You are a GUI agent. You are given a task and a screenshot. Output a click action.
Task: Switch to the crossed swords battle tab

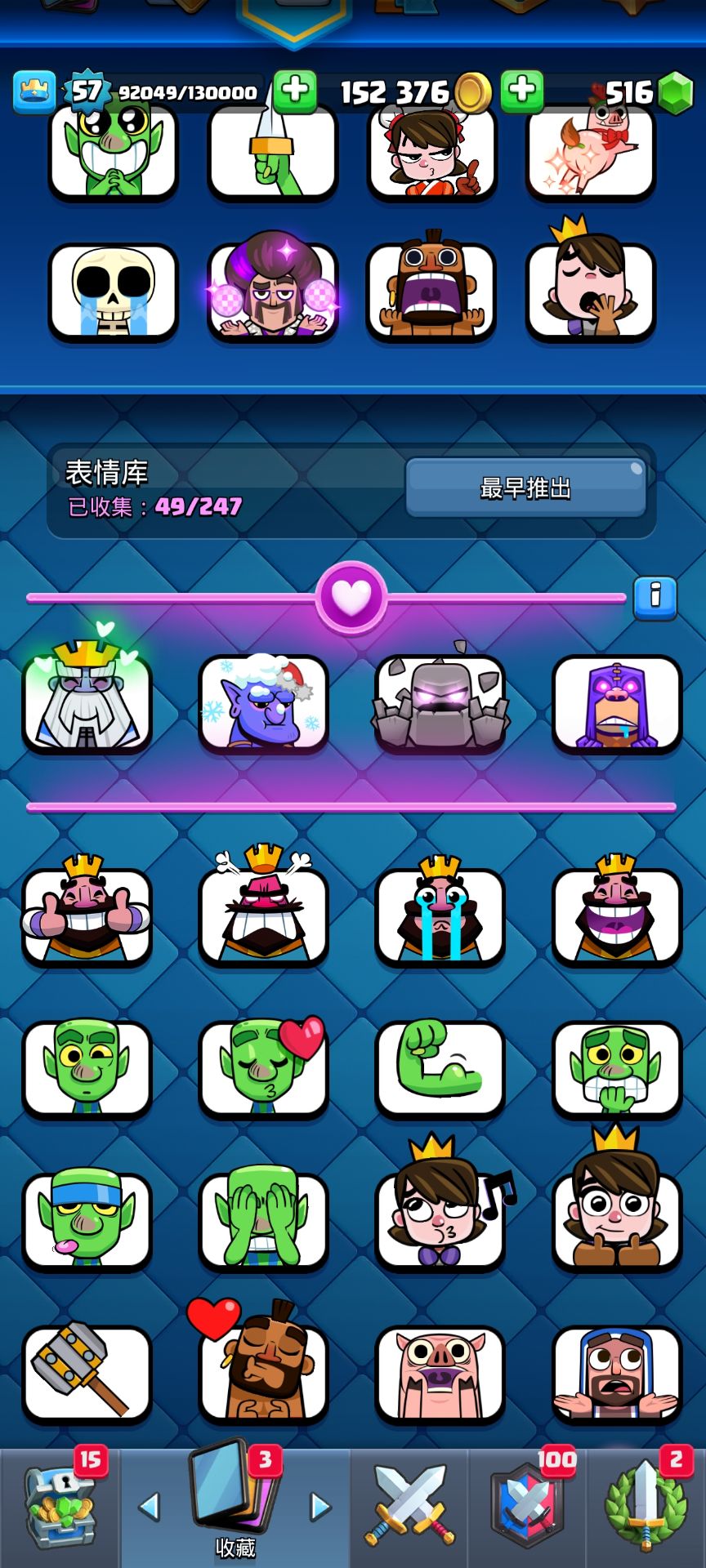pos(409,1508)
